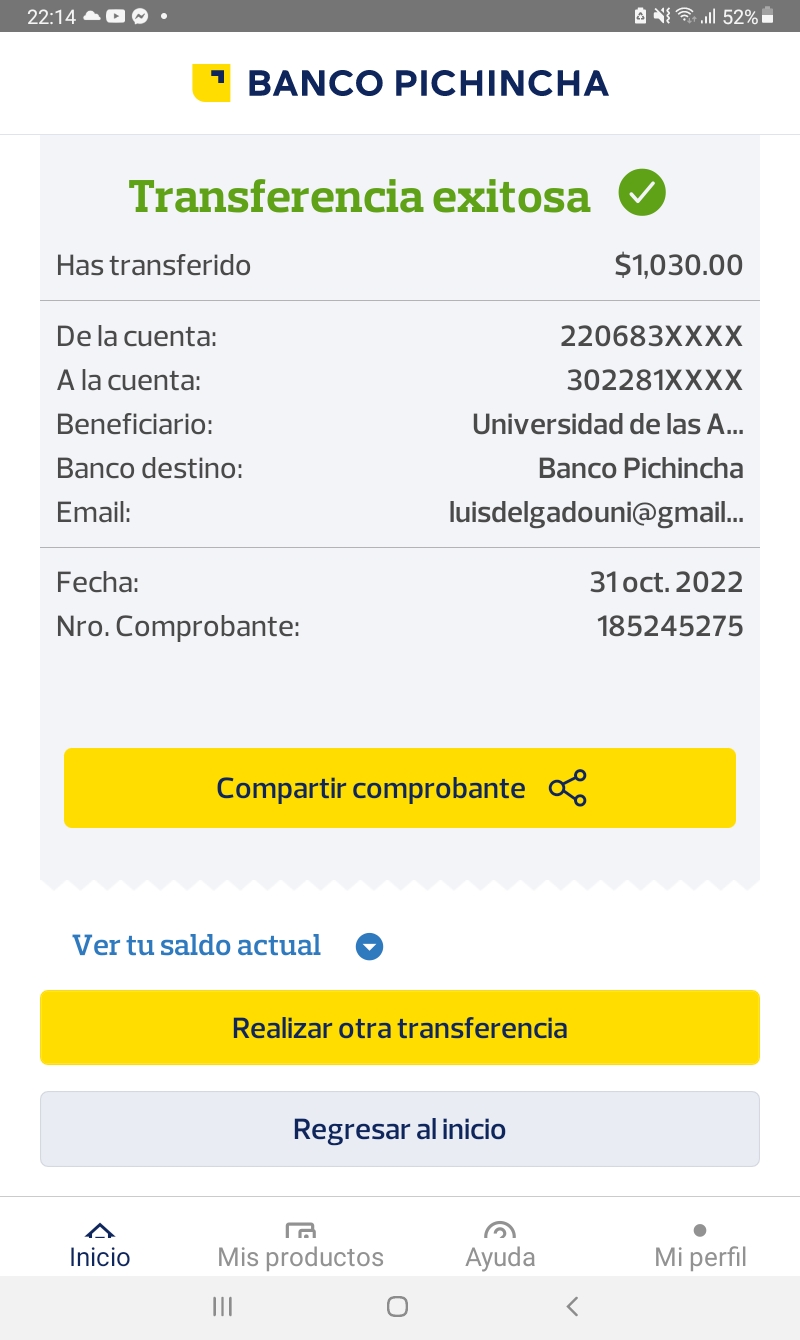This screenshot has width=800, height=1340.
Task: Open the Ayuda tab
Action: point(500,1248)
